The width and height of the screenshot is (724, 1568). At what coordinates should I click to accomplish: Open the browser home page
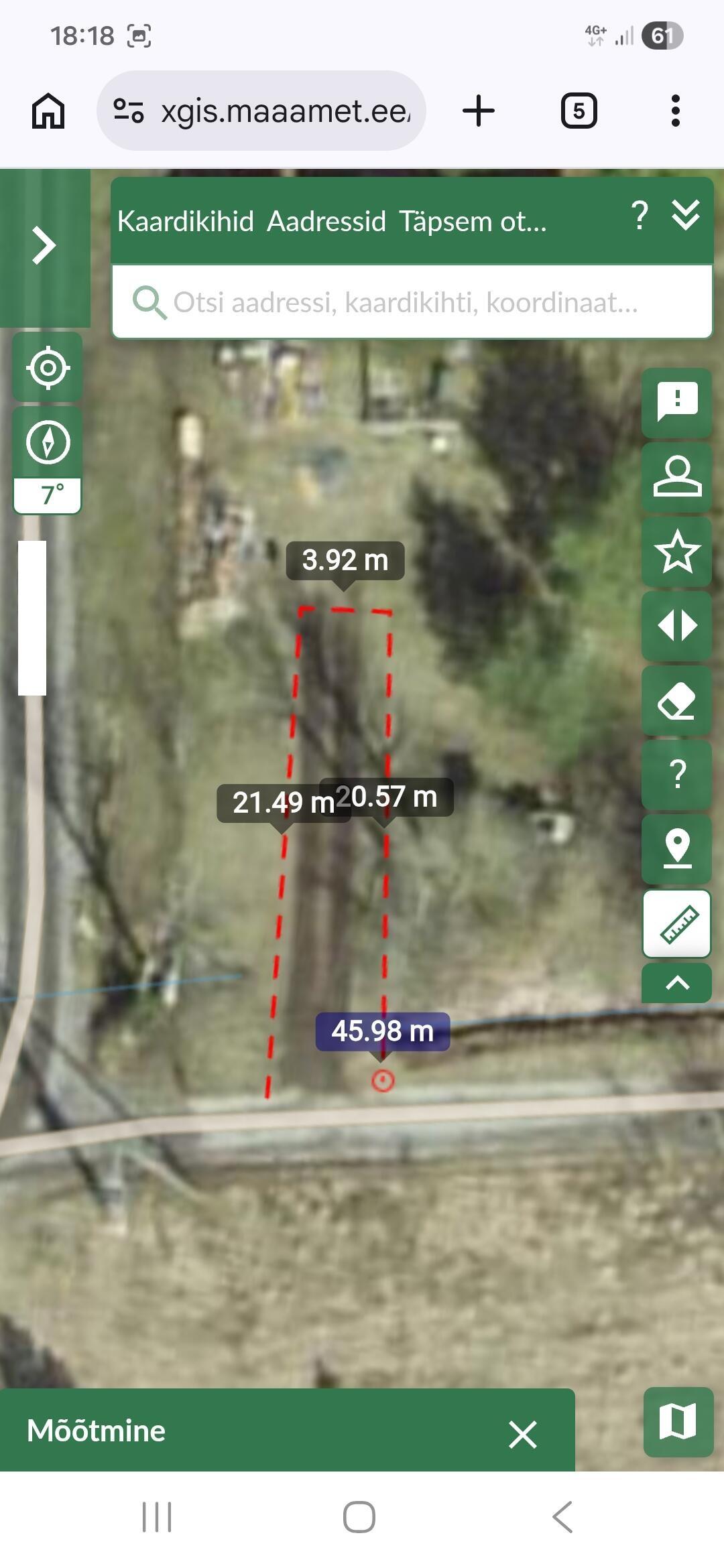(x=48, y=111)
